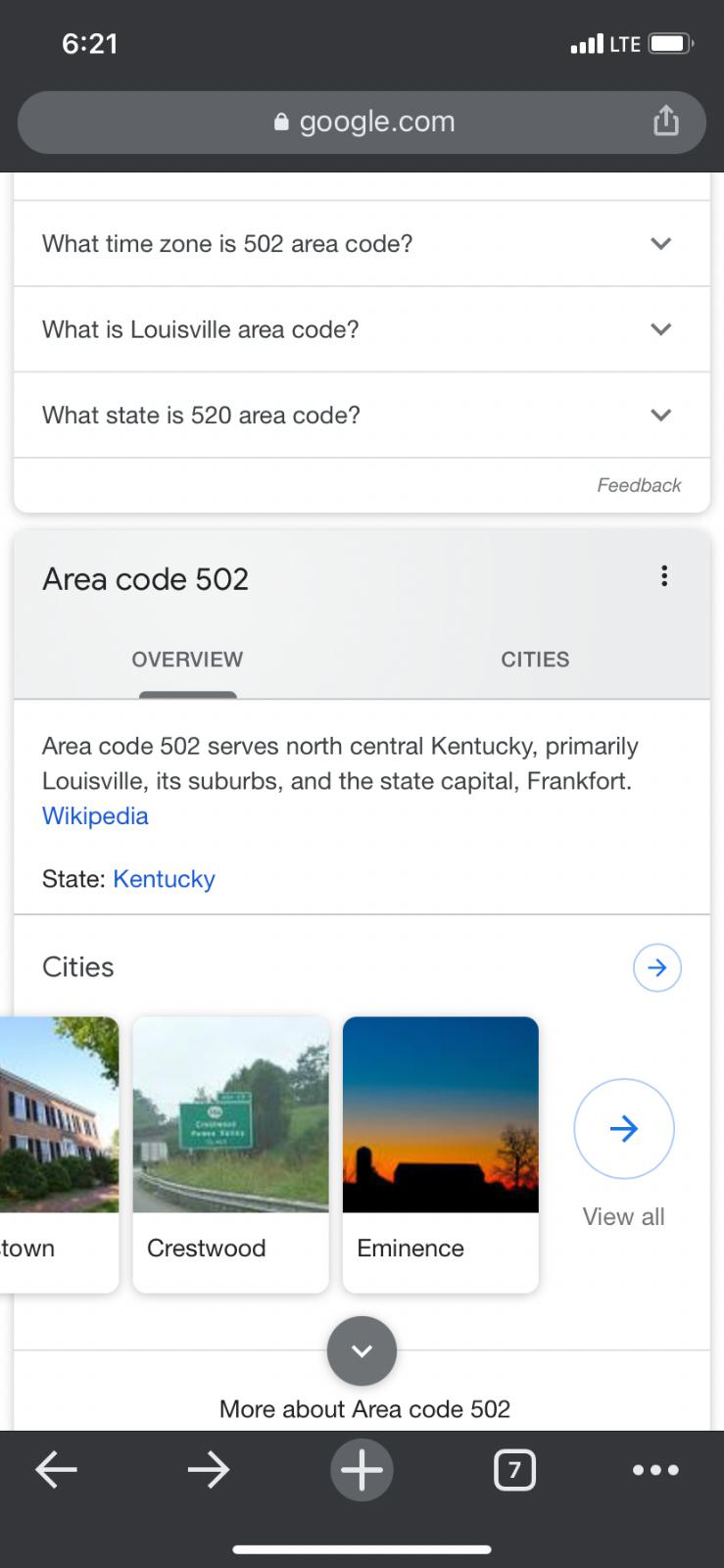Send Feedback on related questions
Viewport: 724px width, 1568px height.
click(639, 485)
